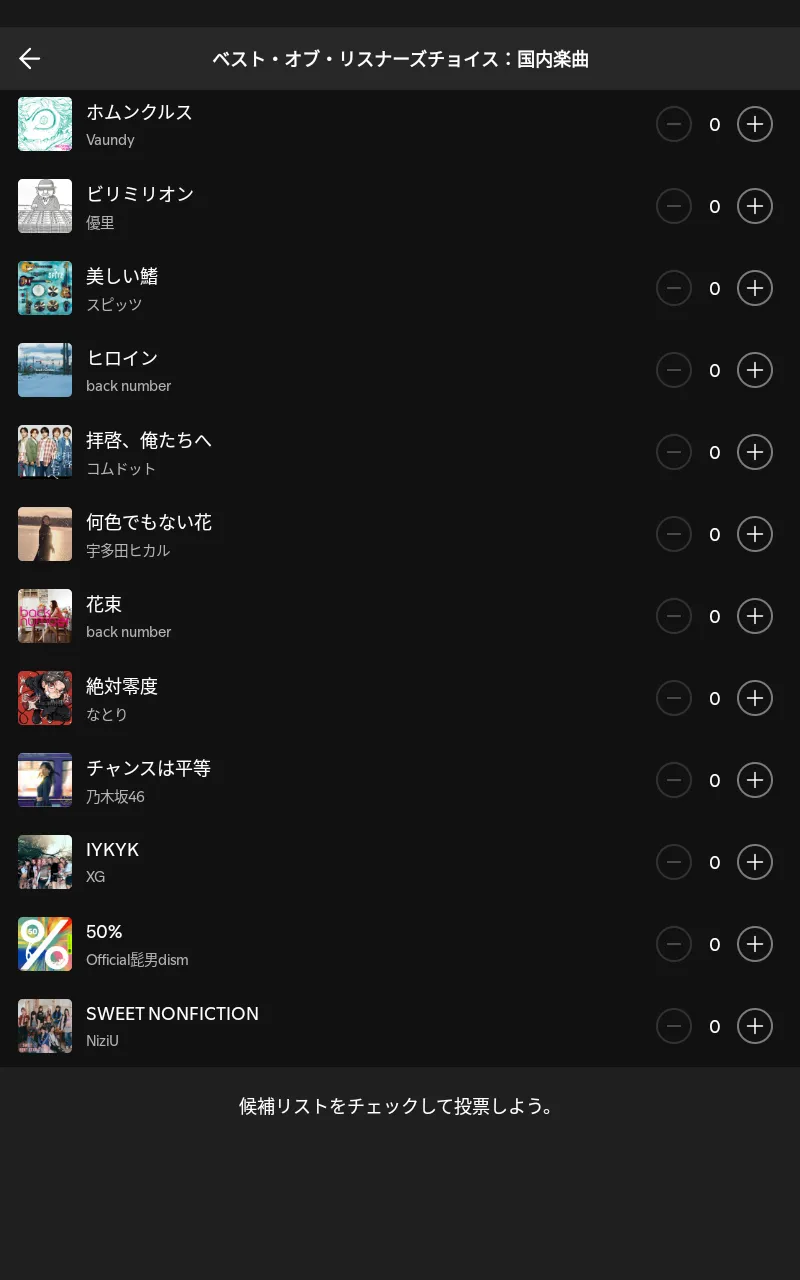This screenshot has height=1280, width=800.
Task: Tap minus next to SWEET NONFICTION
Action: tap(674, 1026)
